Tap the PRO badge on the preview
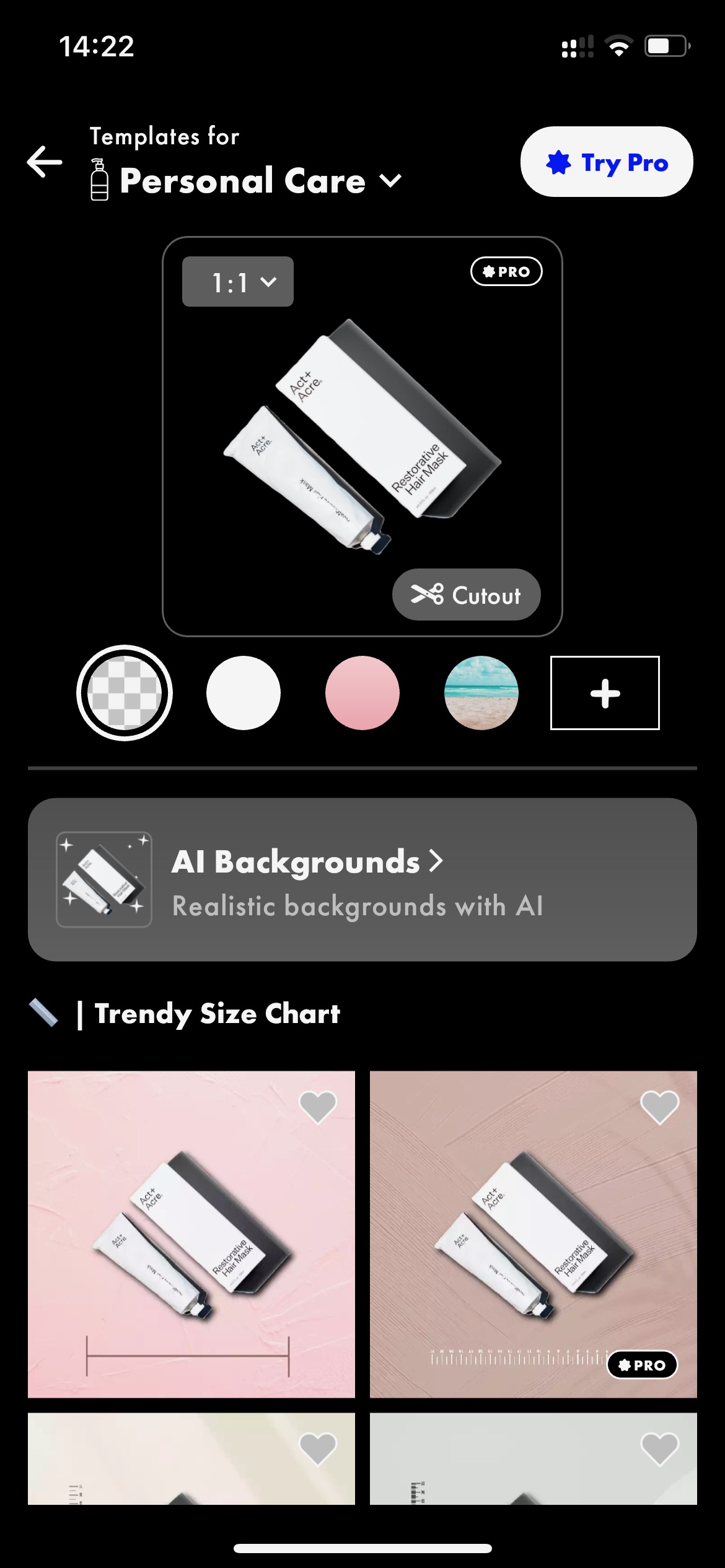The height and width of the screenshot is (1568, 725). 506,271
